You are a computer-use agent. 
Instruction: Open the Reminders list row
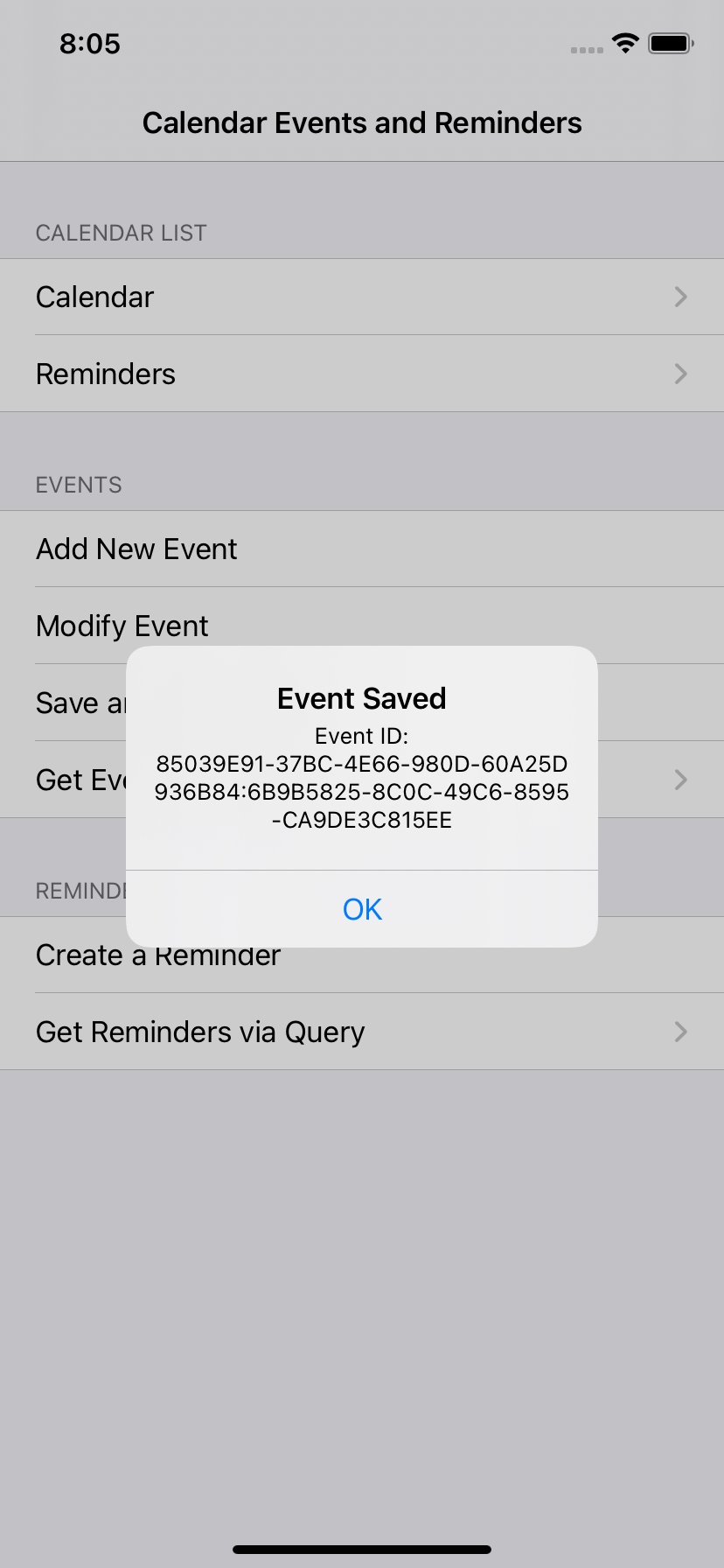pyautogui.click(x=362, y=374)
